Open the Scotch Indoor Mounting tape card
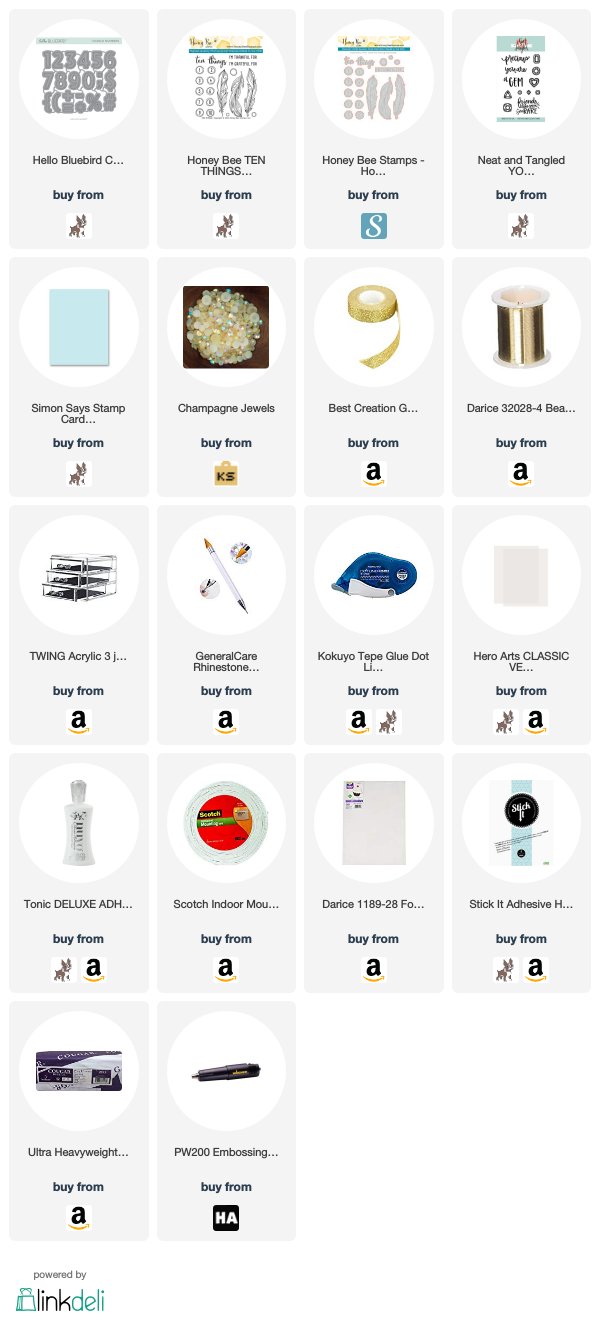The width and height of the screenshot is (600, 1321). [226, 873]
